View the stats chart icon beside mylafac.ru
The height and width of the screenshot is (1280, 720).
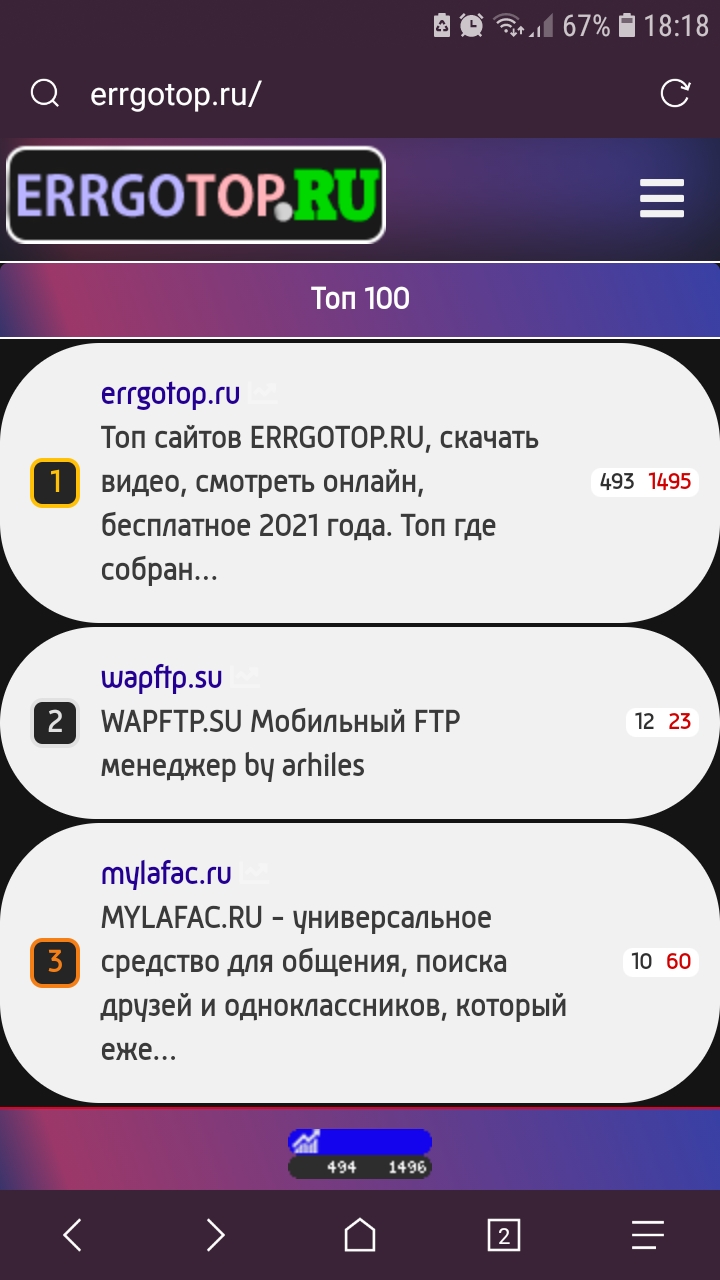(255, 874)
